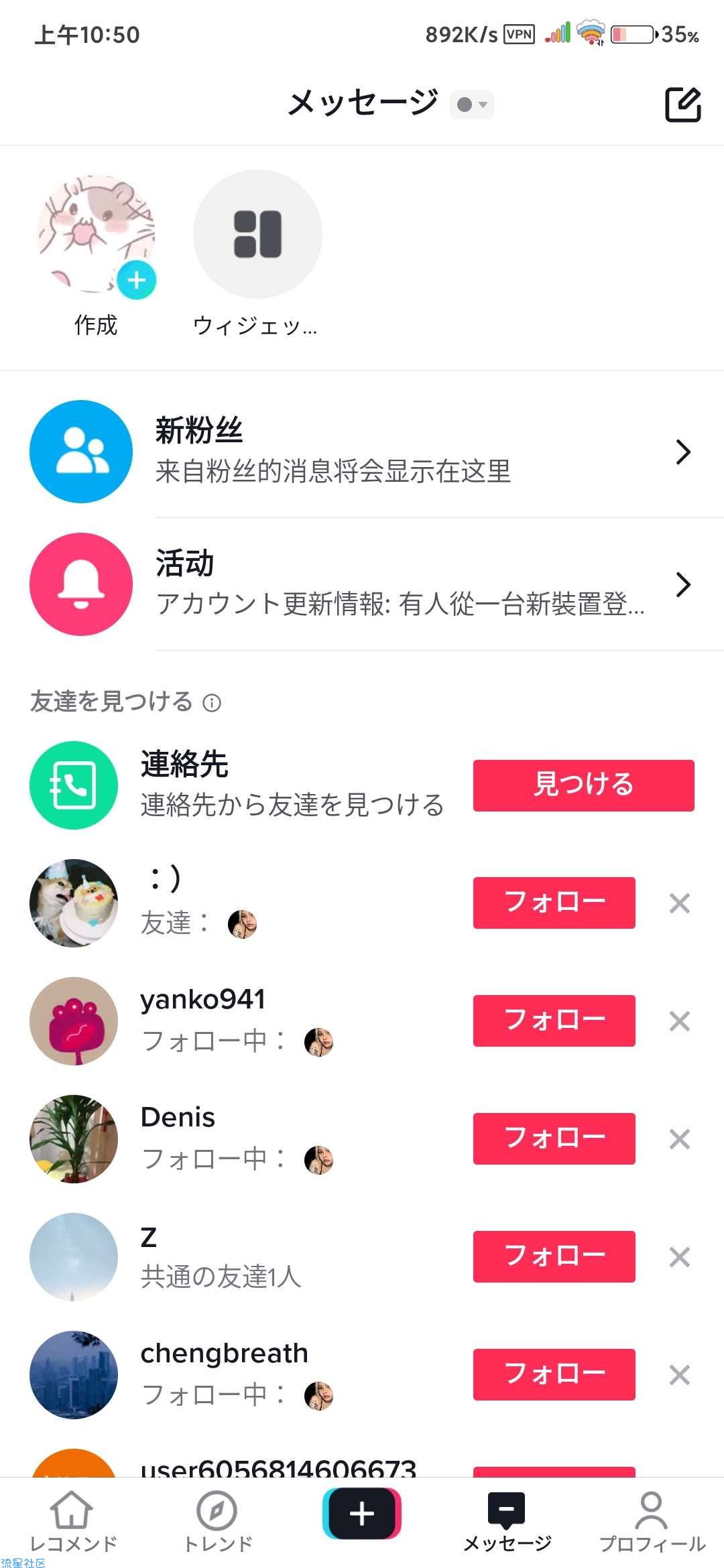Follow yanko941
The height and width of the screenshot is (1568, 724).
pos(554,1021)
